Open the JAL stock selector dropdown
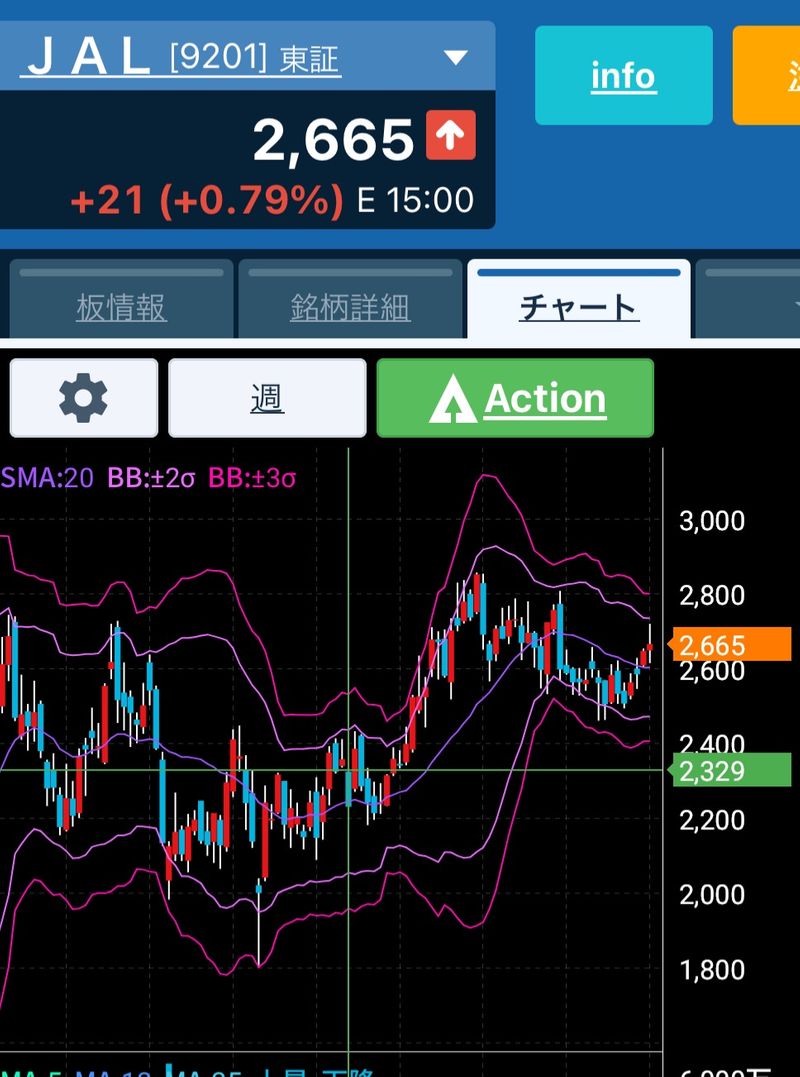 [456, 58]
